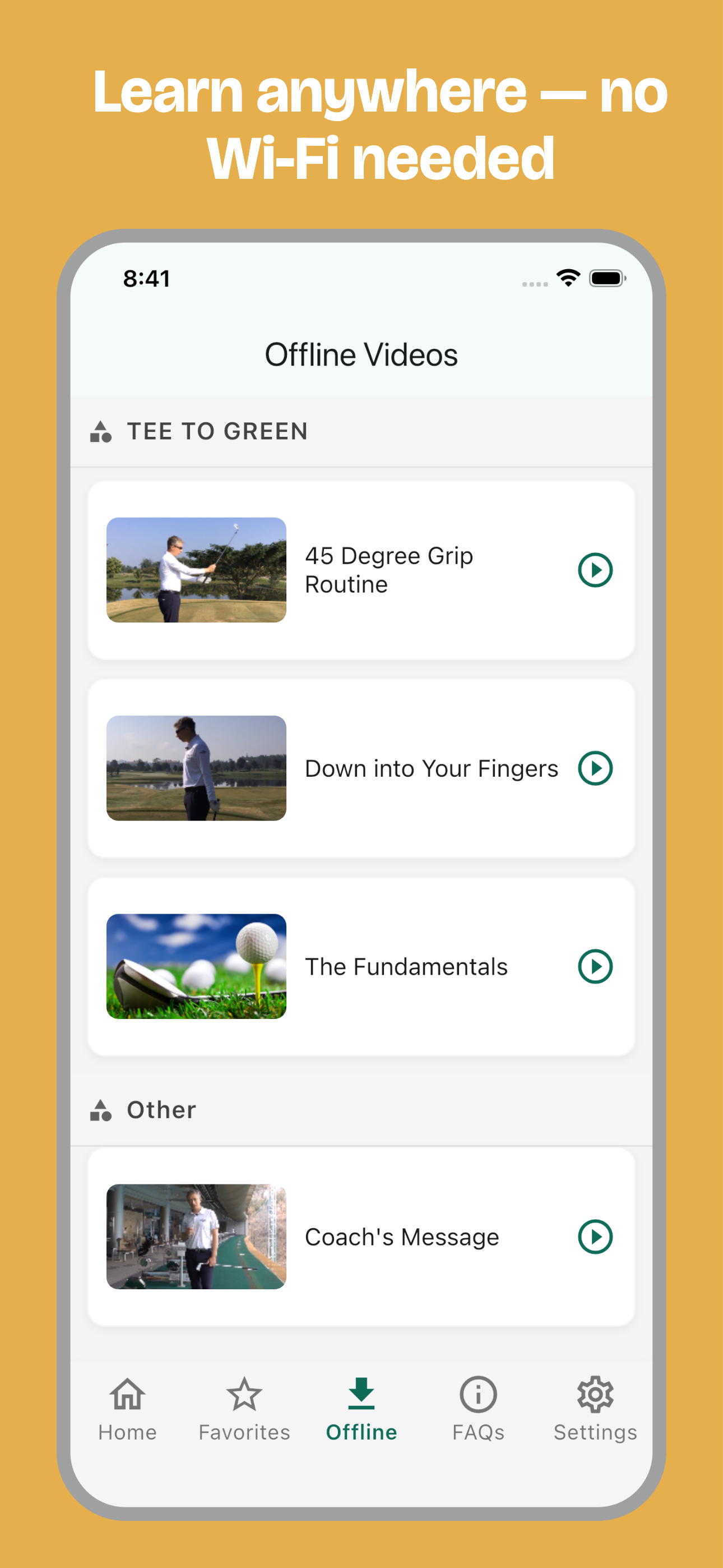Click the category icon beside Other
The height and width of the screenshot is (1568, 723).
(x=101, y=1110)
